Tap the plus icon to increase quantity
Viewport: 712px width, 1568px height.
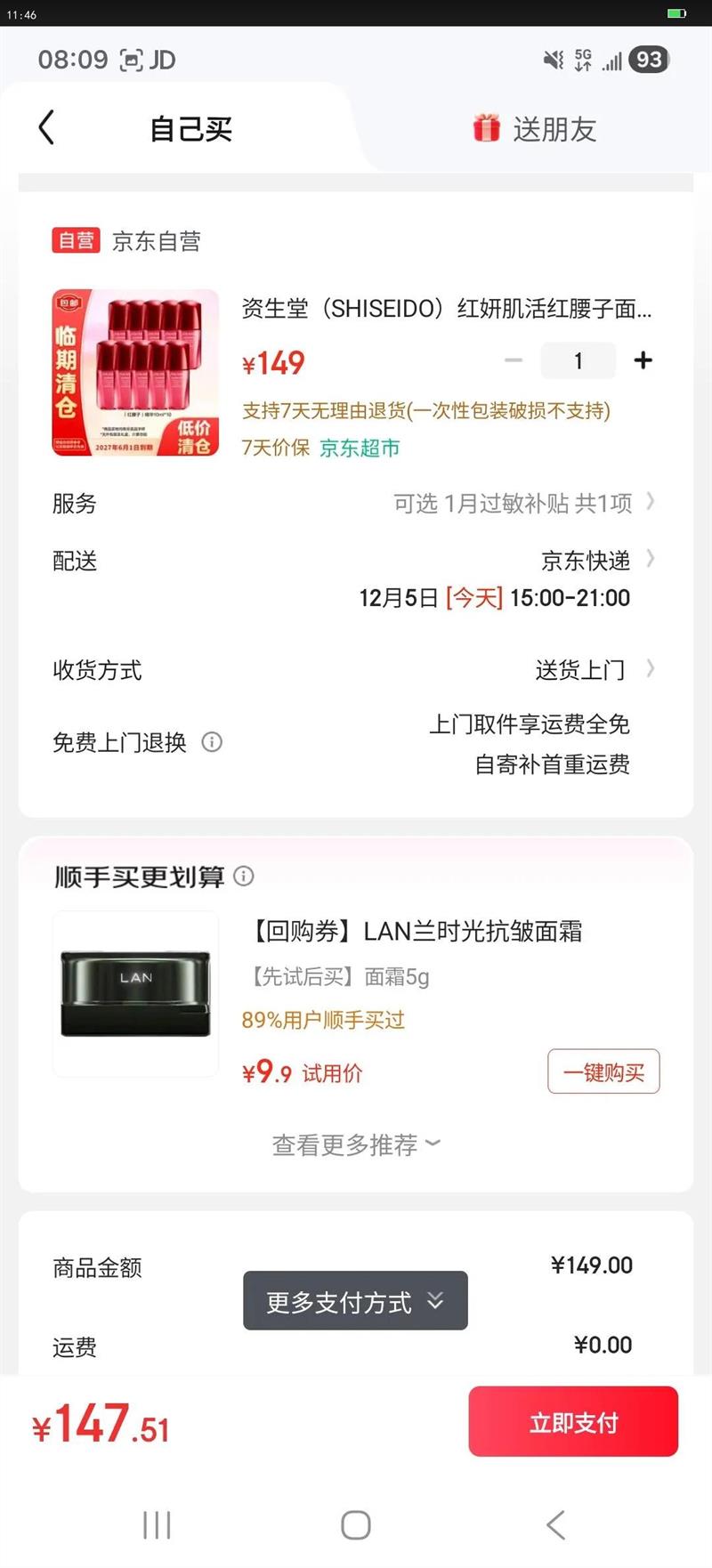643,360
